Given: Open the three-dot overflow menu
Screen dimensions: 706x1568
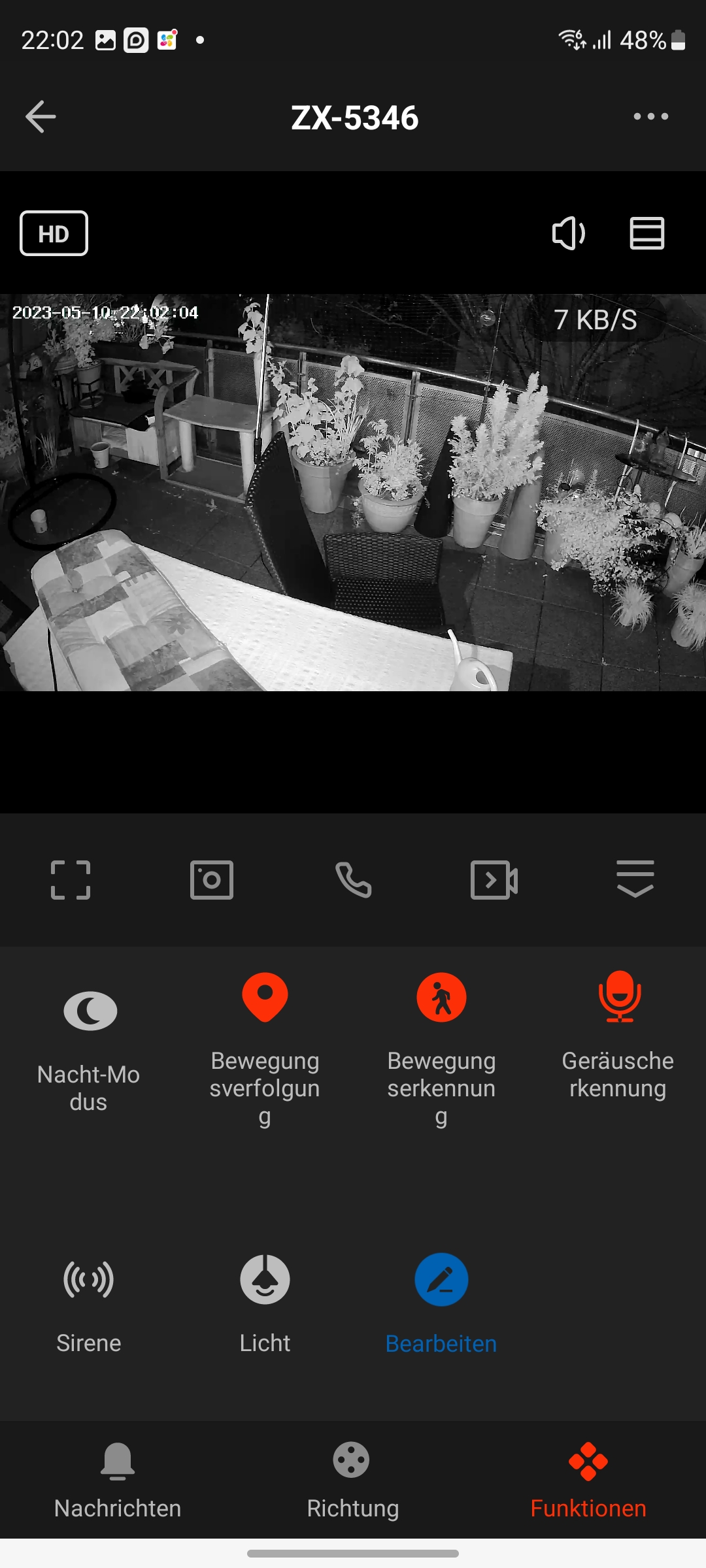Looking at the screenshot, I should point(650,117).
